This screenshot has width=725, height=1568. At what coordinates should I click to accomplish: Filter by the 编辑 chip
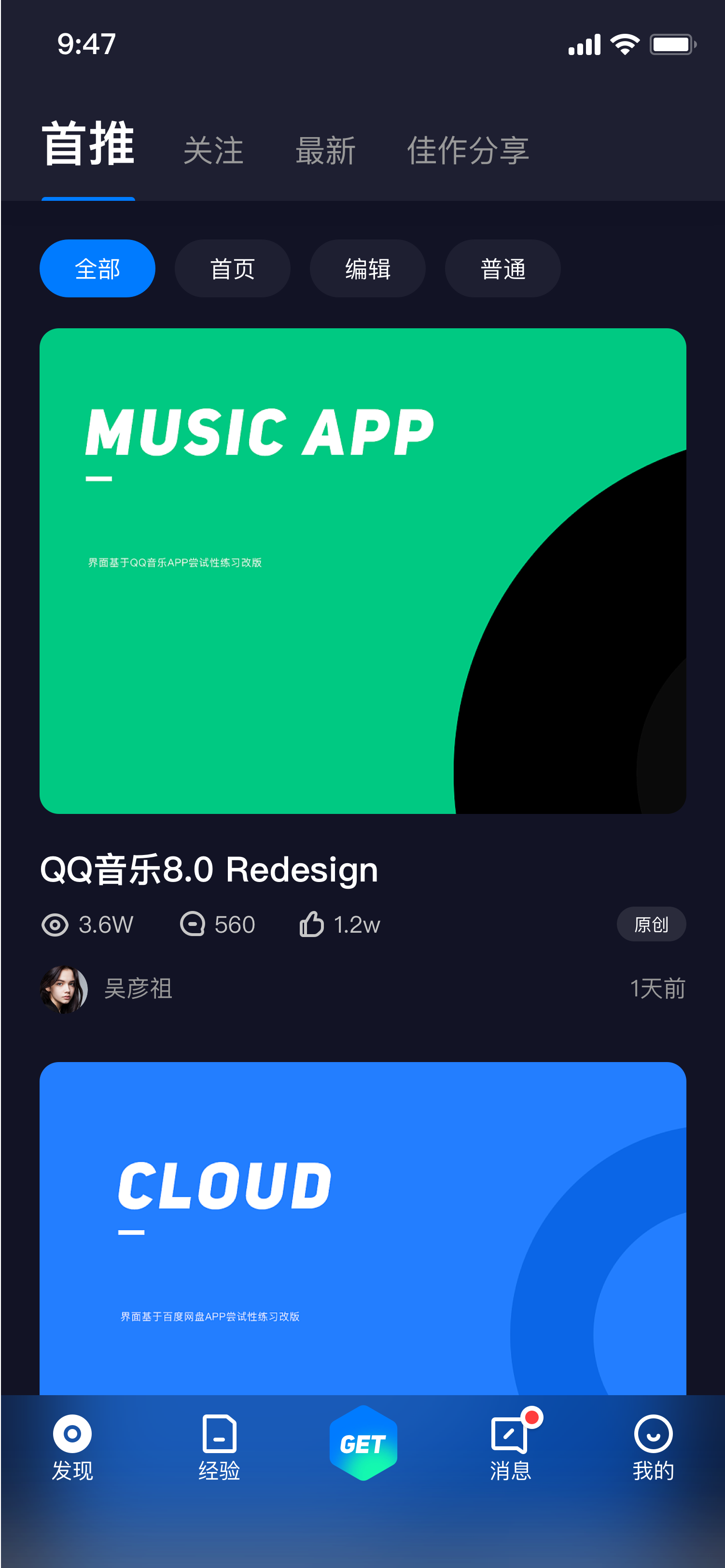(368, 268)
